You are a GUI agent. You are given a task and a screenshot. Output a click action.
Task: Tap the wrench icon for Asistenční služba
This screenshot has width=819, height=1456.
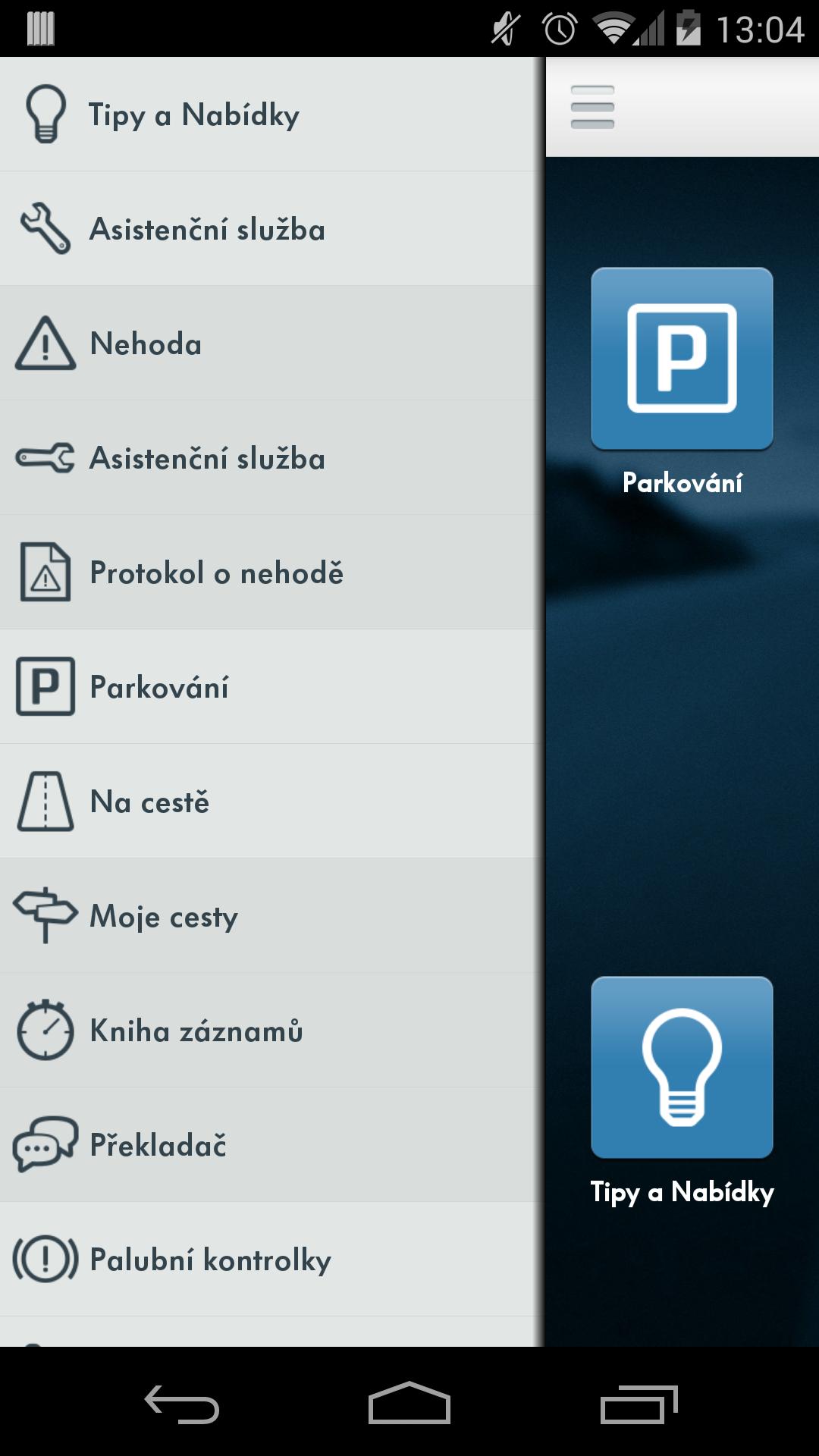[43, 229]
